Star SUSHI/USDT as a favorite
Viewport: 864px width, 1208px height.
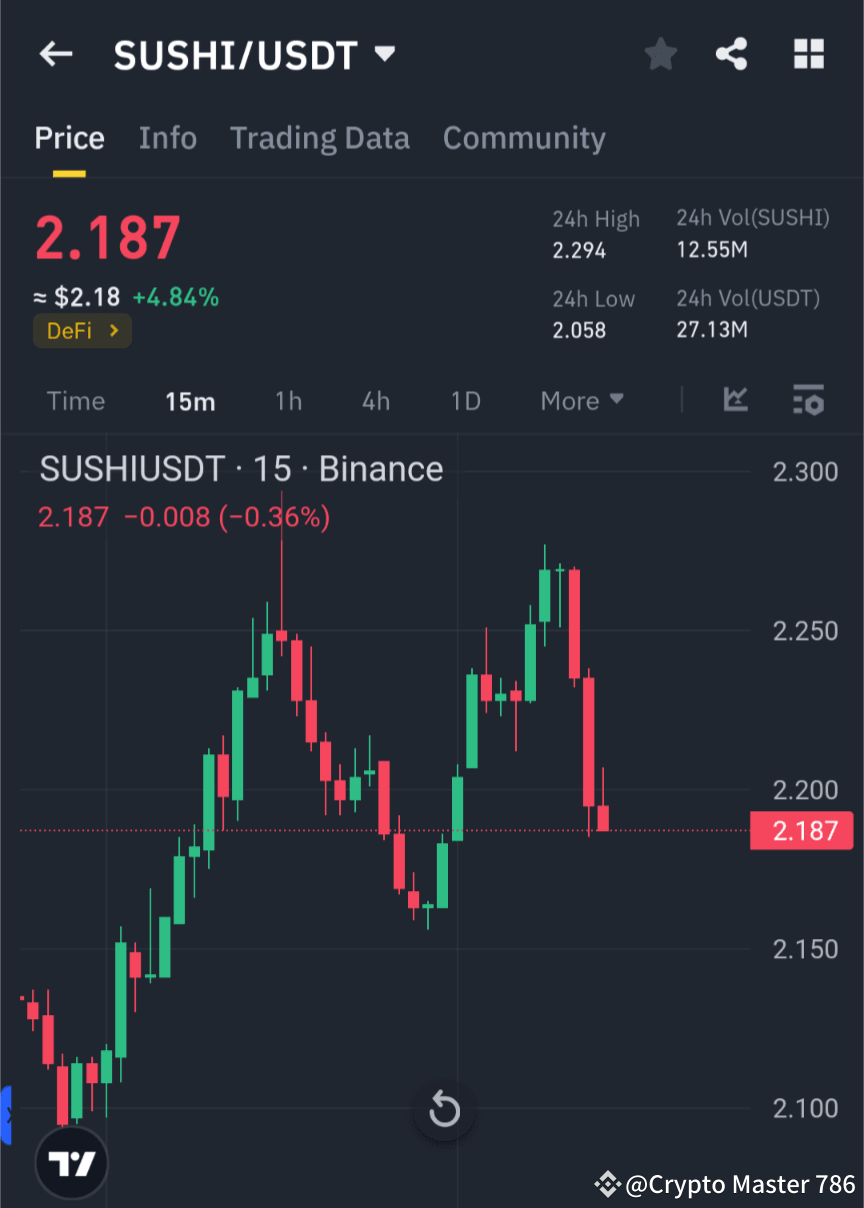(660, 55)
